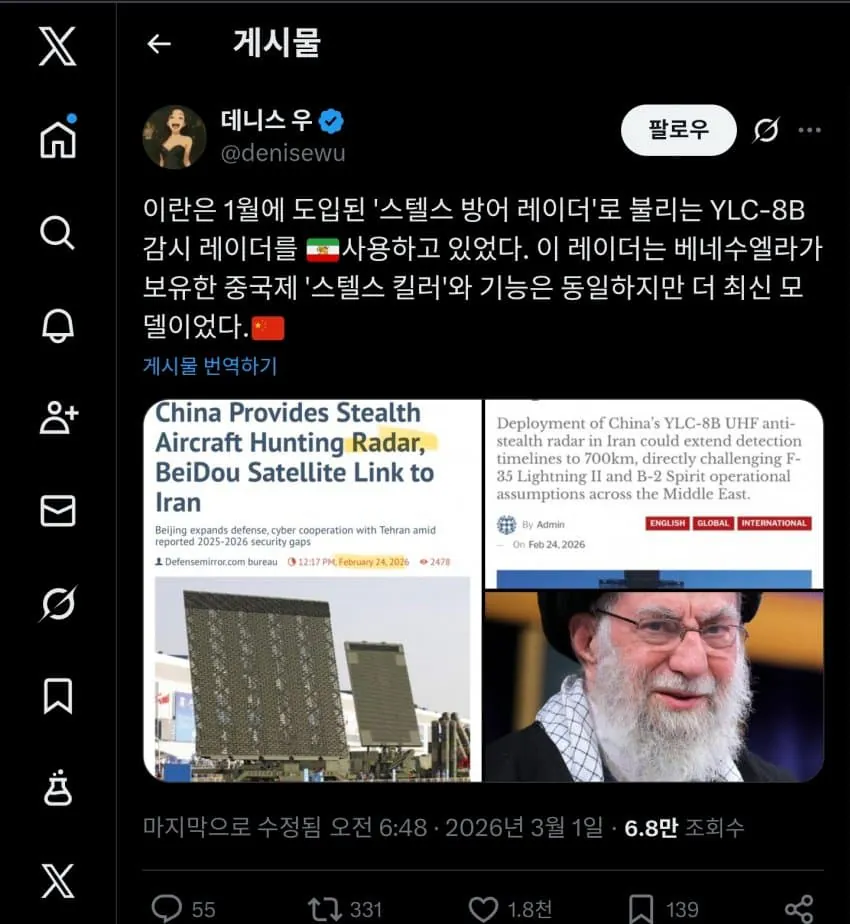Screen dimensions: 850x924
Task: Repost this post
Action: (x=324, y=908)
